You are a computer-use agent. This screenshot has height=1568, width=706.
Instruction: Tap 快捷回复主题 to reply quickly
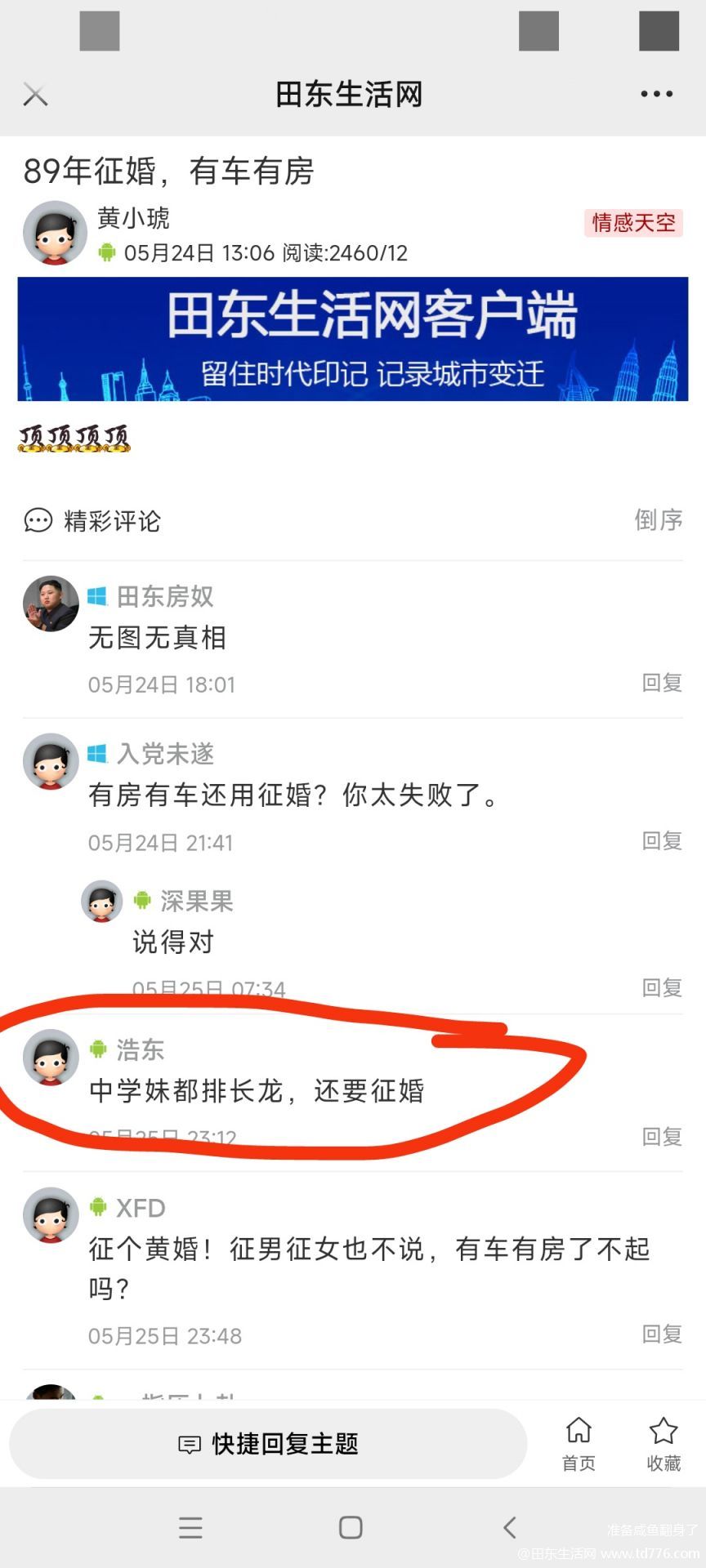click(268, 1444)
